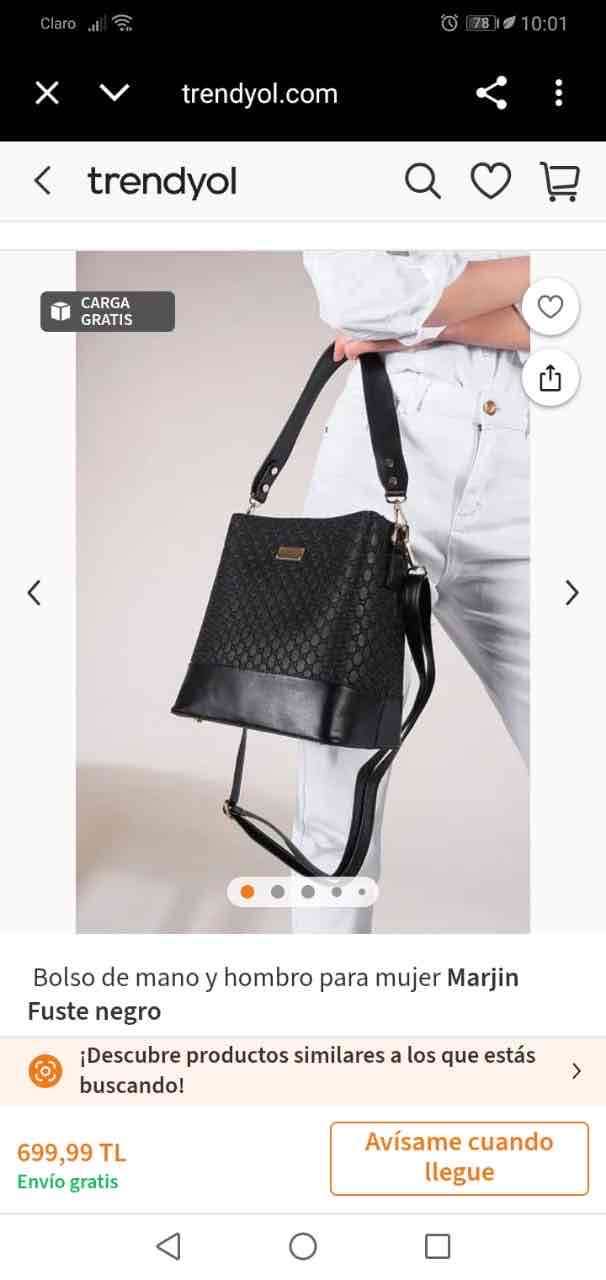
Task: Tap Avísame cuando llegue button
Action: pyautogui.click(x=459, y=1158)
